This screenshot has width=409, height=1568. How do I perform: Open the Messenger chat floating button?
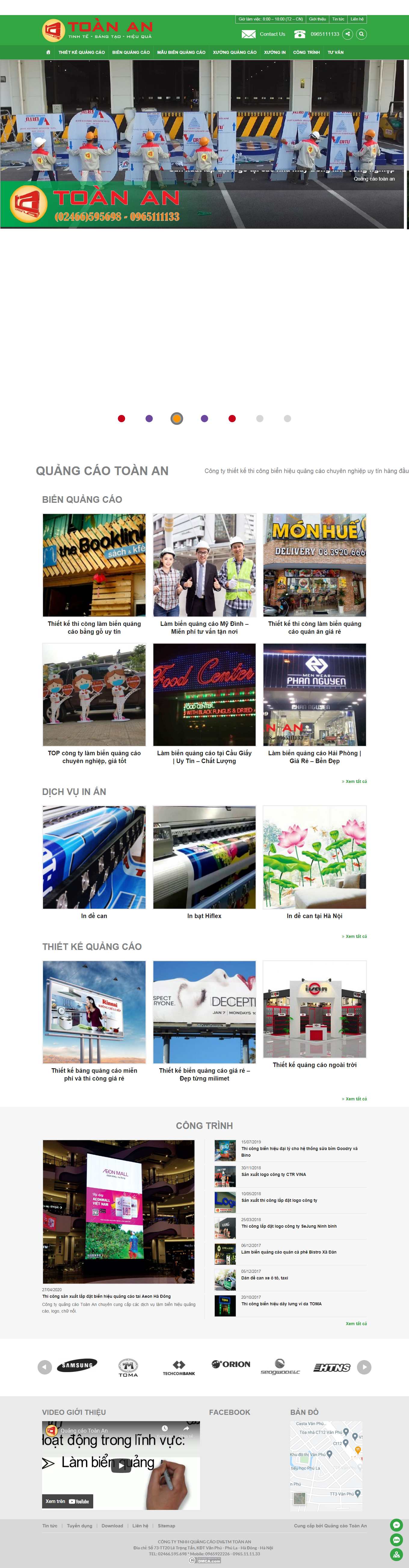397,1524
